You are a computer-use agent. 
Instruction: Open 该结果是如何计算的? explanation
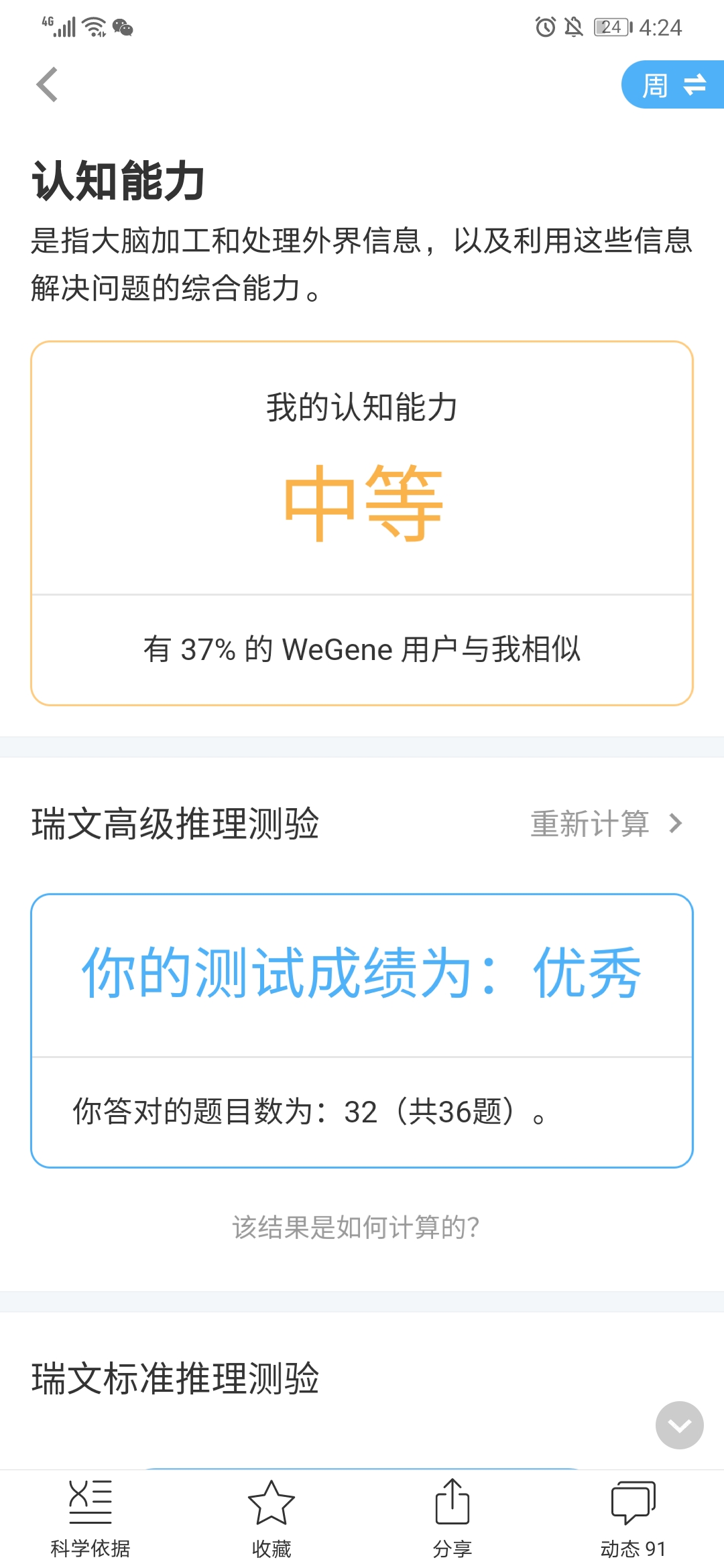[356, 1227]
